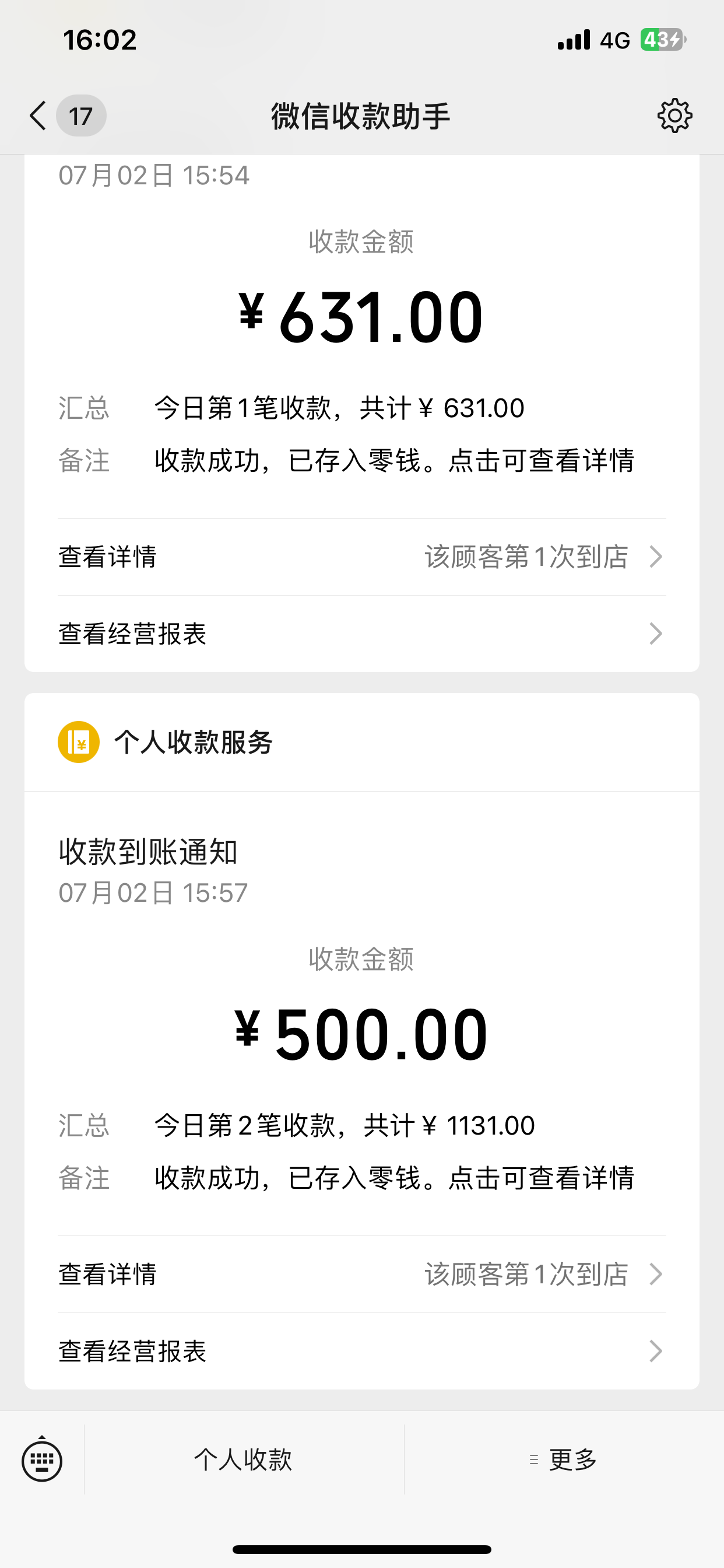The image size is (724, 1568).
Task: Switch to keyboard input mode
Action: pyautogui.click(x=42, y=1459)
